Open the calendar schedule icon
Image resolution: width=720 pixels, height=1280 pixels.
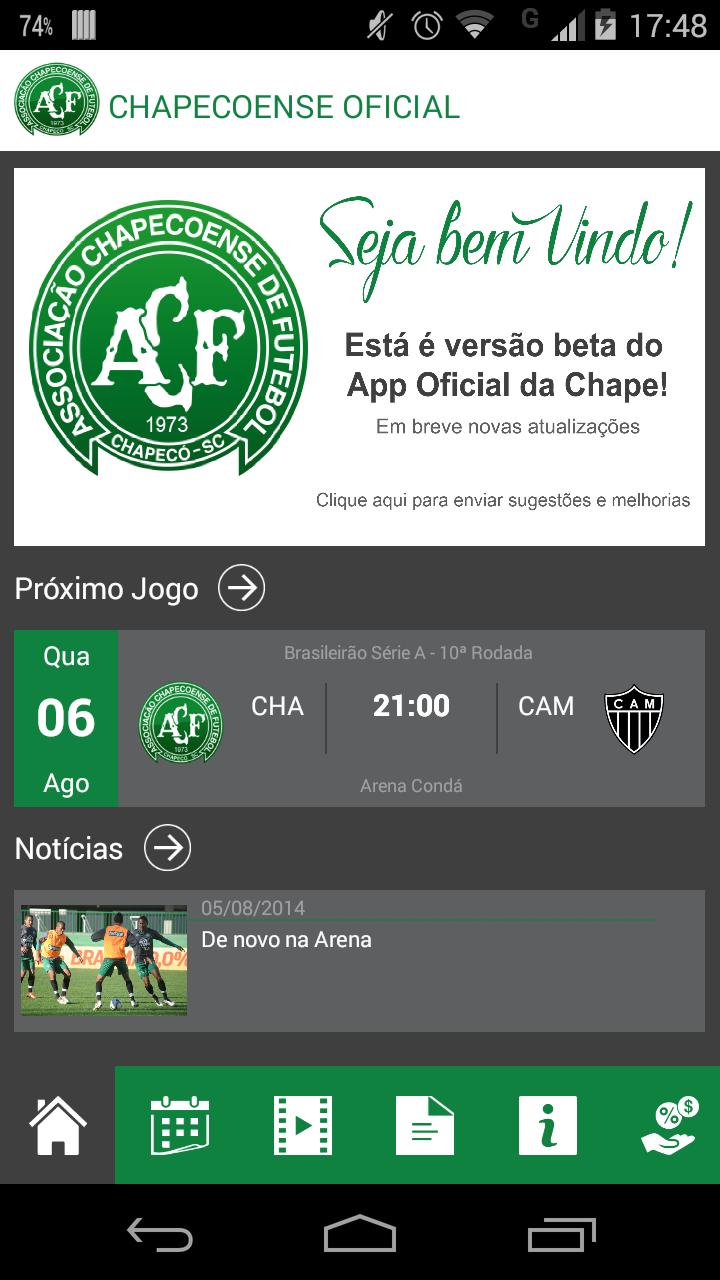[x=178, y=1124]
